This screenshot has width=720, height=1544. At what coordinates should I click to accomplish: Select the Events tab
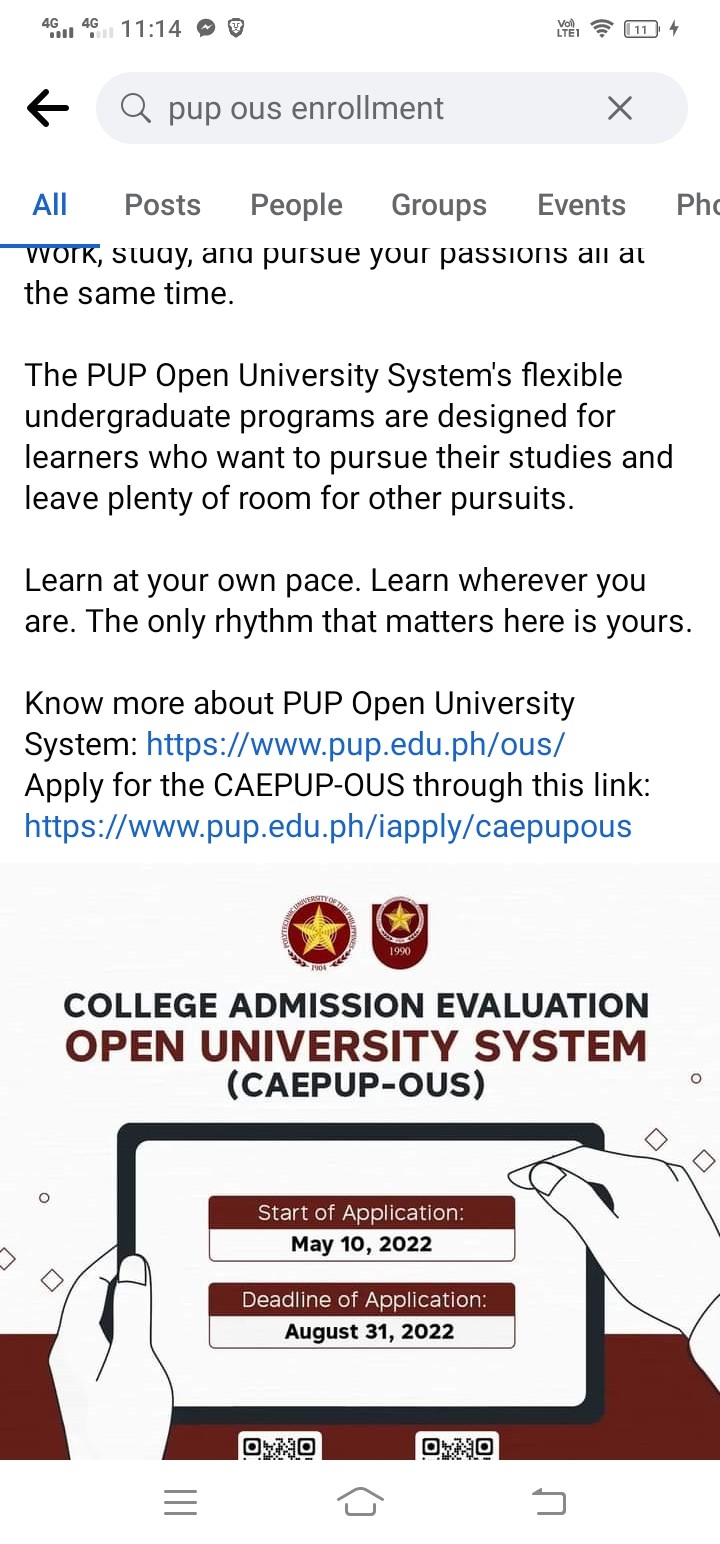coord(581,205)
